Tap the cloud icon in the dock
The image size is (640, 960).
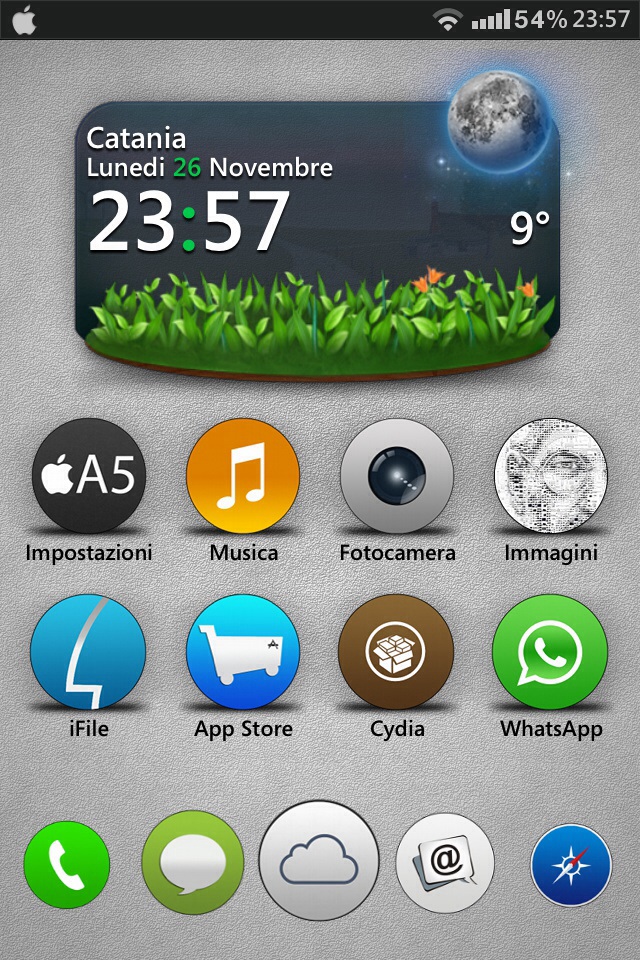[x=319, y=860]
